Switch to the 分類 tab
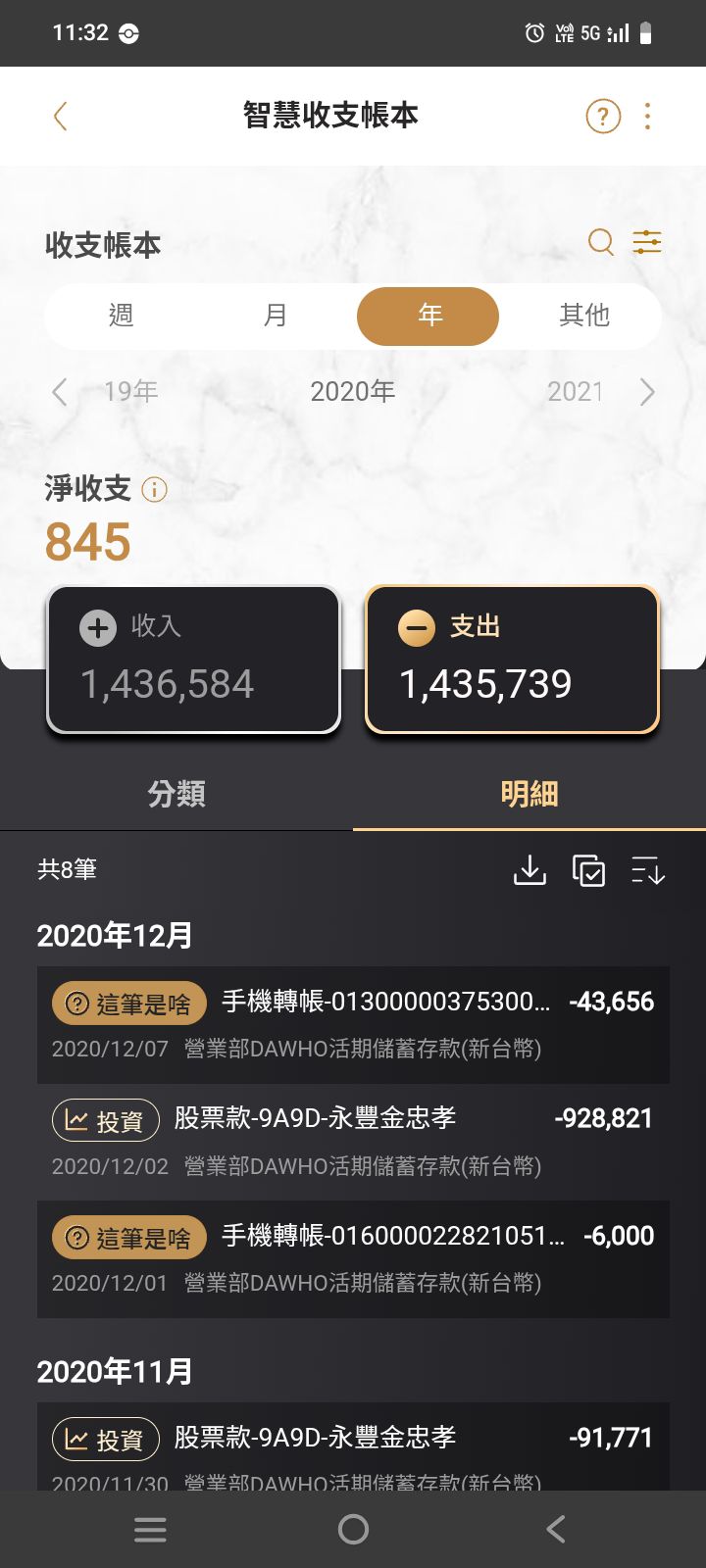Screen dimensions: 706x1568 tap(176, 793)
